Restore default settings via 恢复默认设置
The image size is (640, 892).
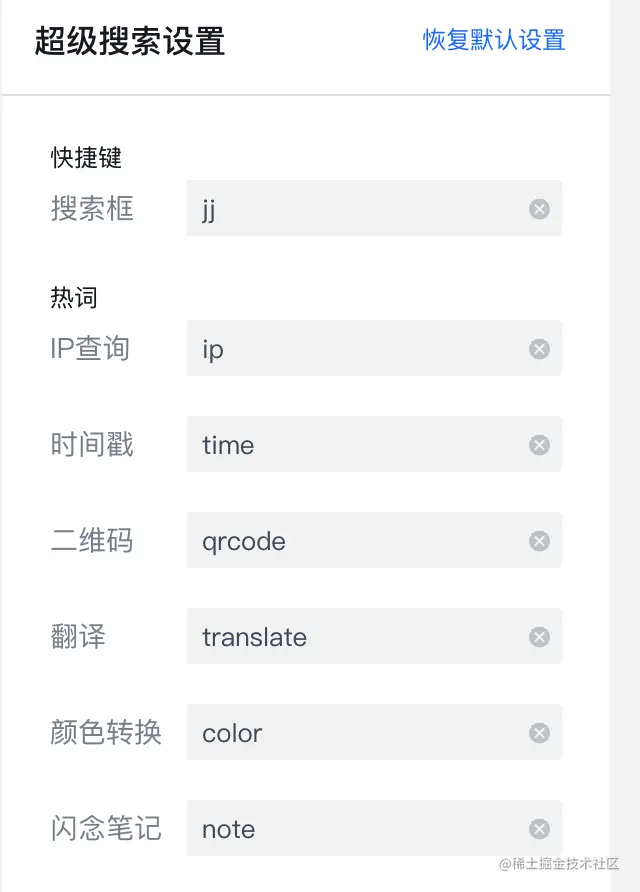(494, 40)
